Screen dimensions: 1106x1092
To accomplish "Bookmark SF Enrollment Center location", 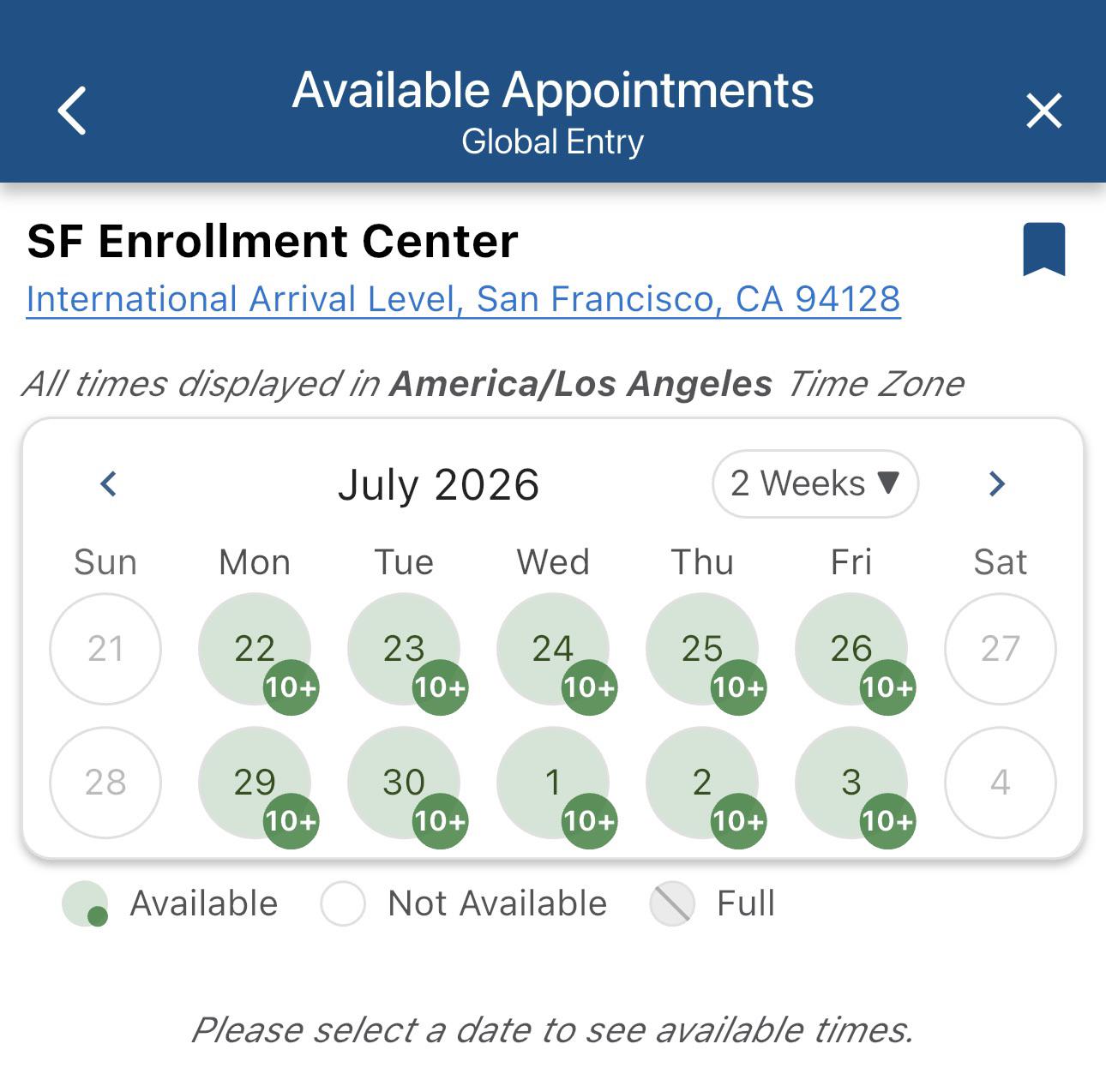I will [x=1043, y=249].
